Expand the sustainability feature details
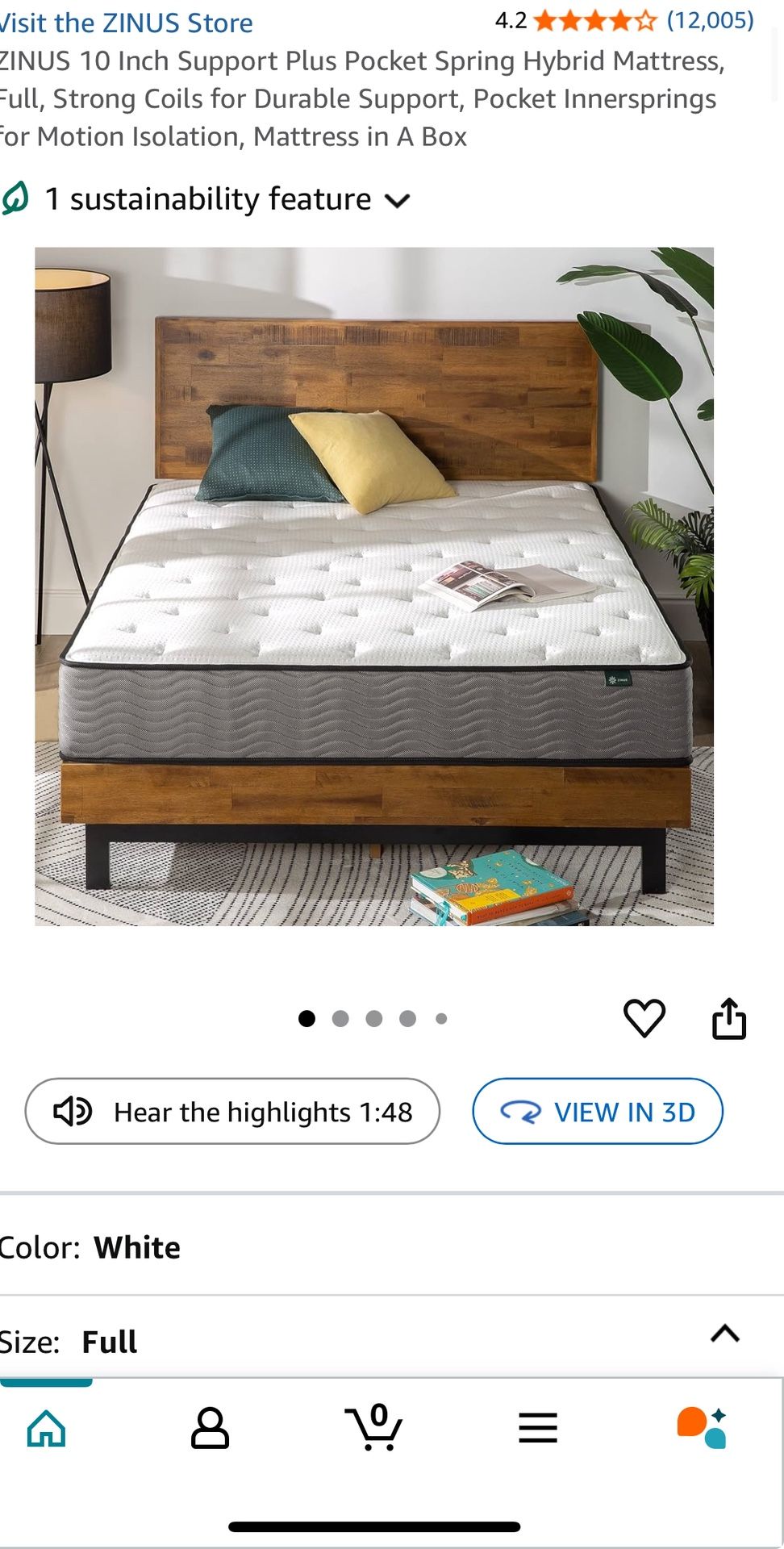This screenshot has height=1549, width=784. coord(397,198)
